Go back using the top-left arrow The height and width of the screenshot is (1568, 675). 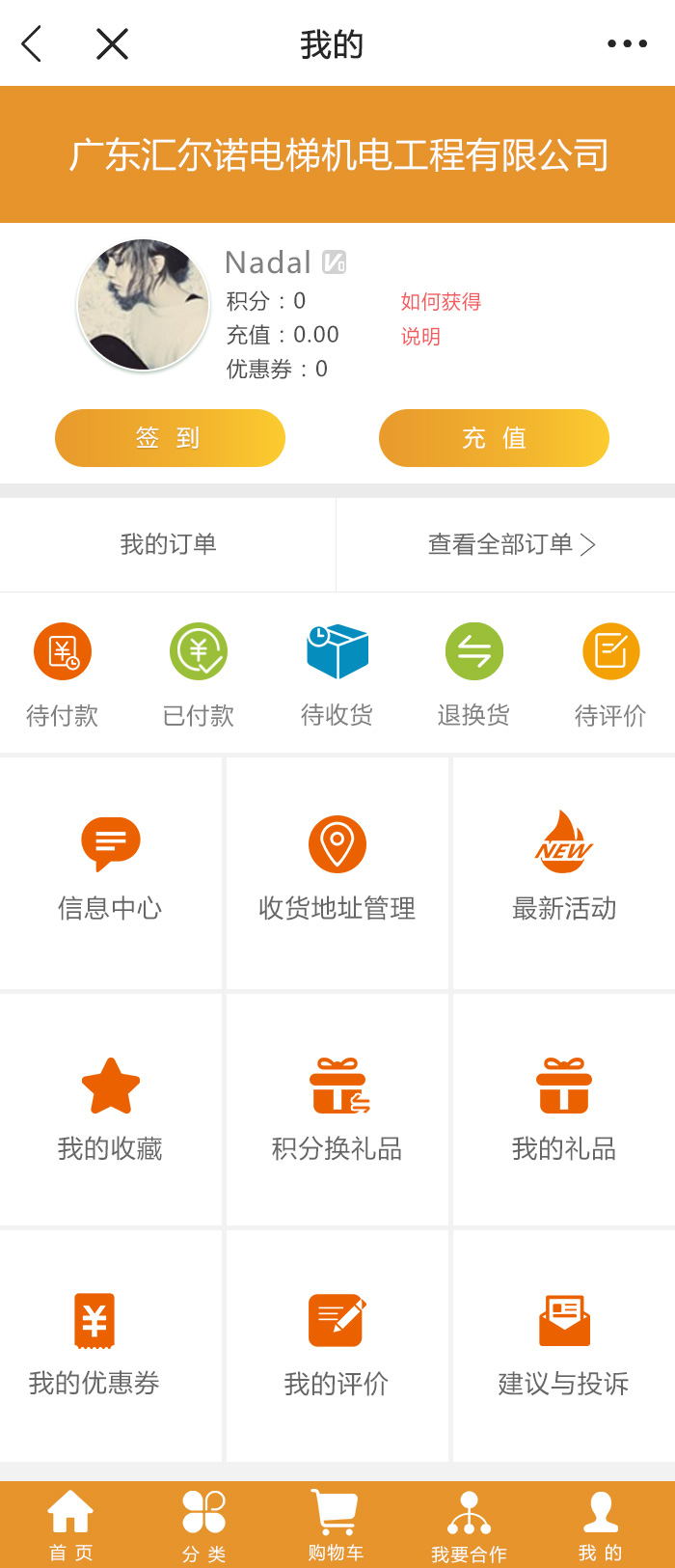32,43
